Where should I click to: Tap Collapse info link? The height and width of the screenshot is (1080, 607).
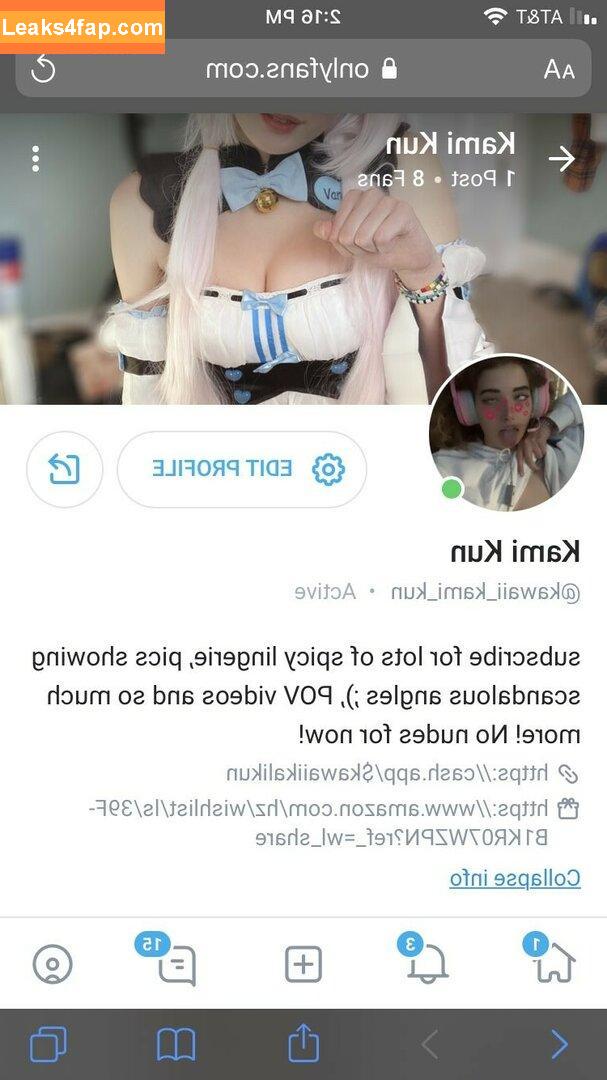514,878
